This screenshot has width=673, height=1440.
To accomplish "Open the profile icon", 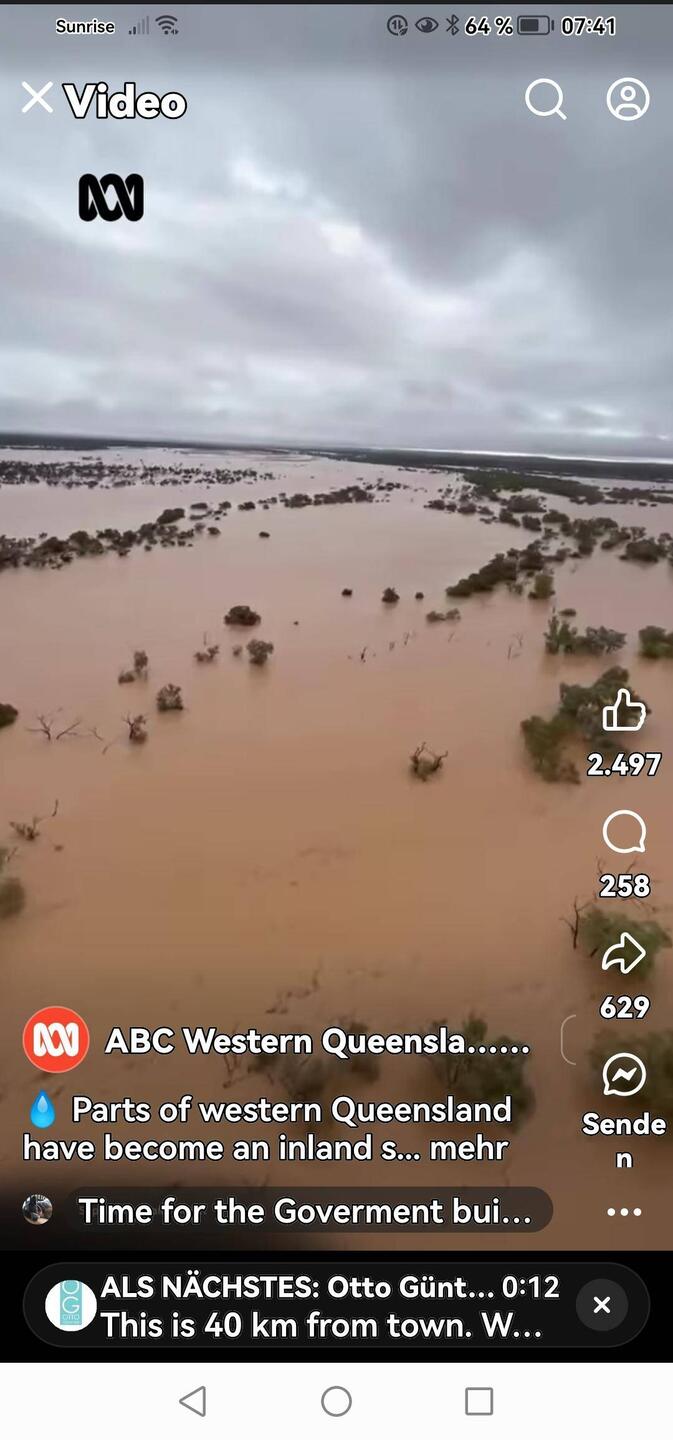I will coord(627,99).
